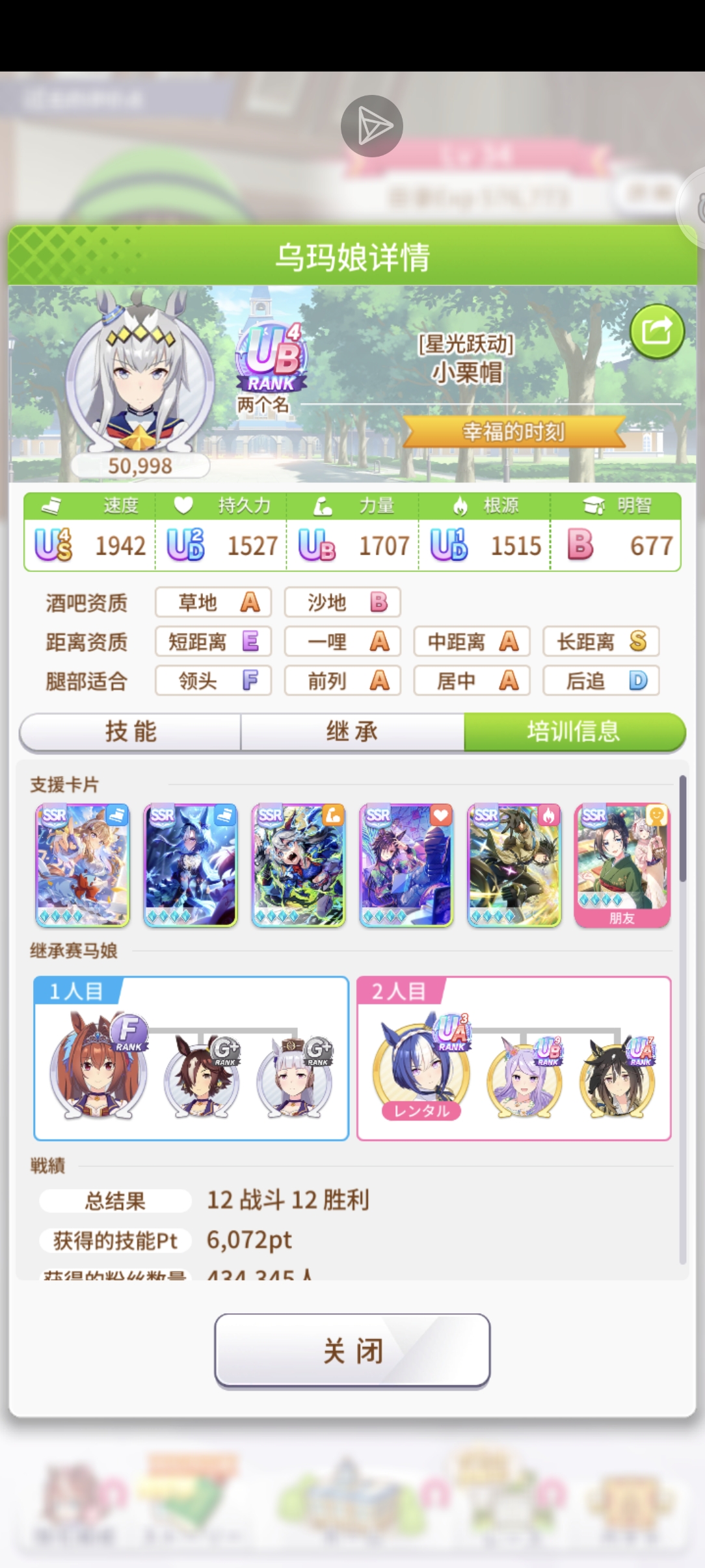Close the dialog with 关闭 button

coord(352,1351)
